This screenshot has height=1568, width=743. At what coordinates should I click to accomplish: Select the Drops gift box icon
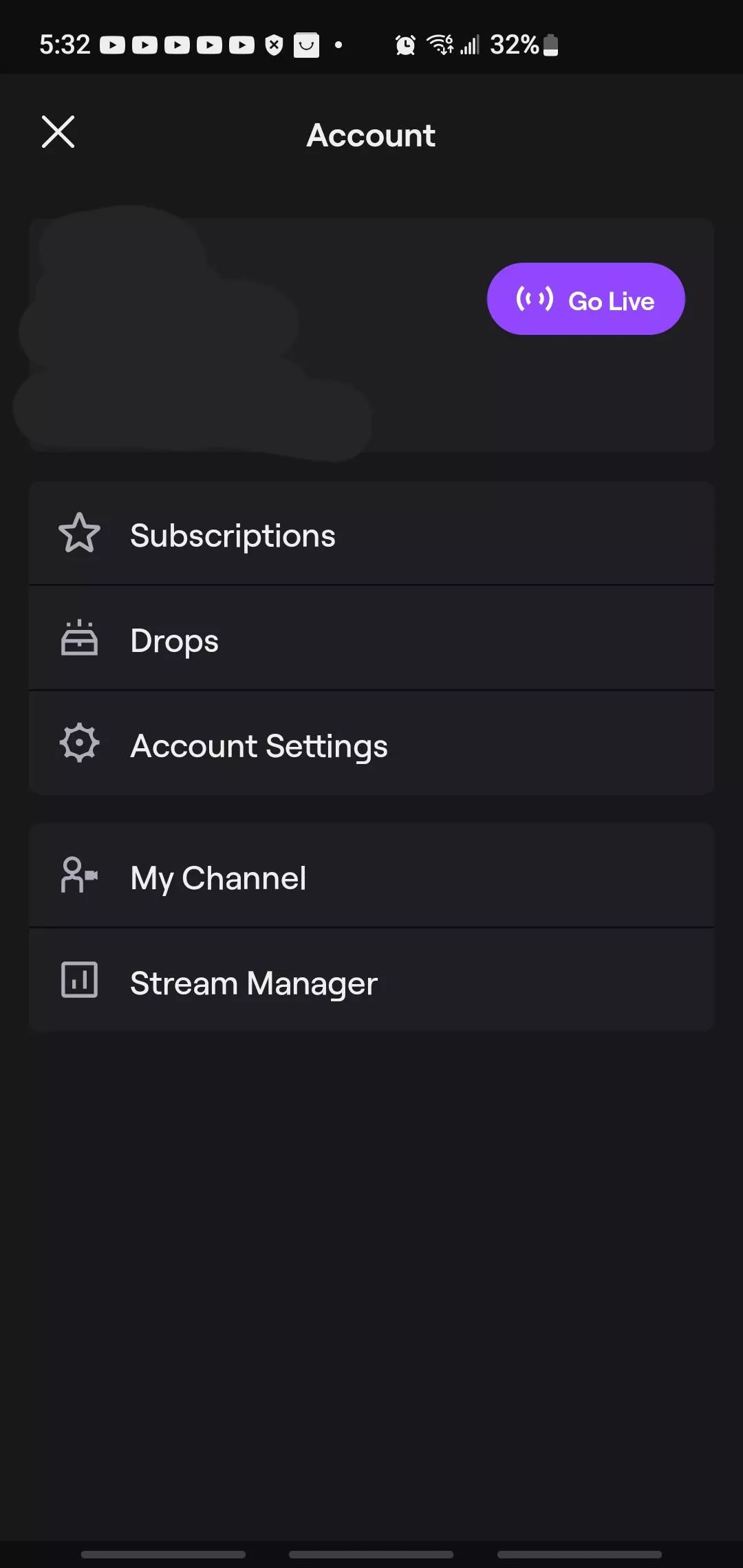(79, 638)
